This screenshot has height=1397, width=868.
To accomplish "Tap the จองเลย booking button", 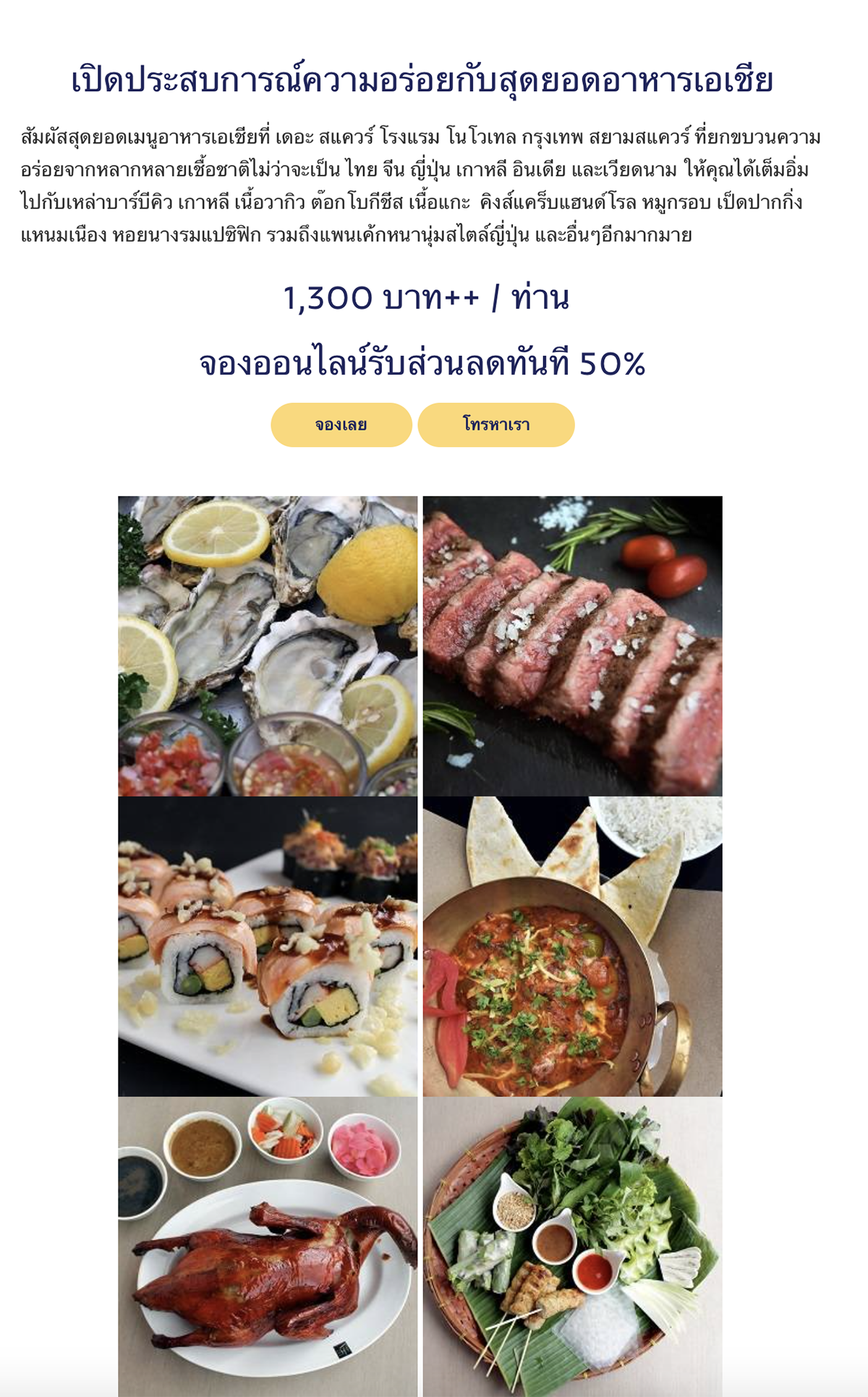I will [341, 425].
